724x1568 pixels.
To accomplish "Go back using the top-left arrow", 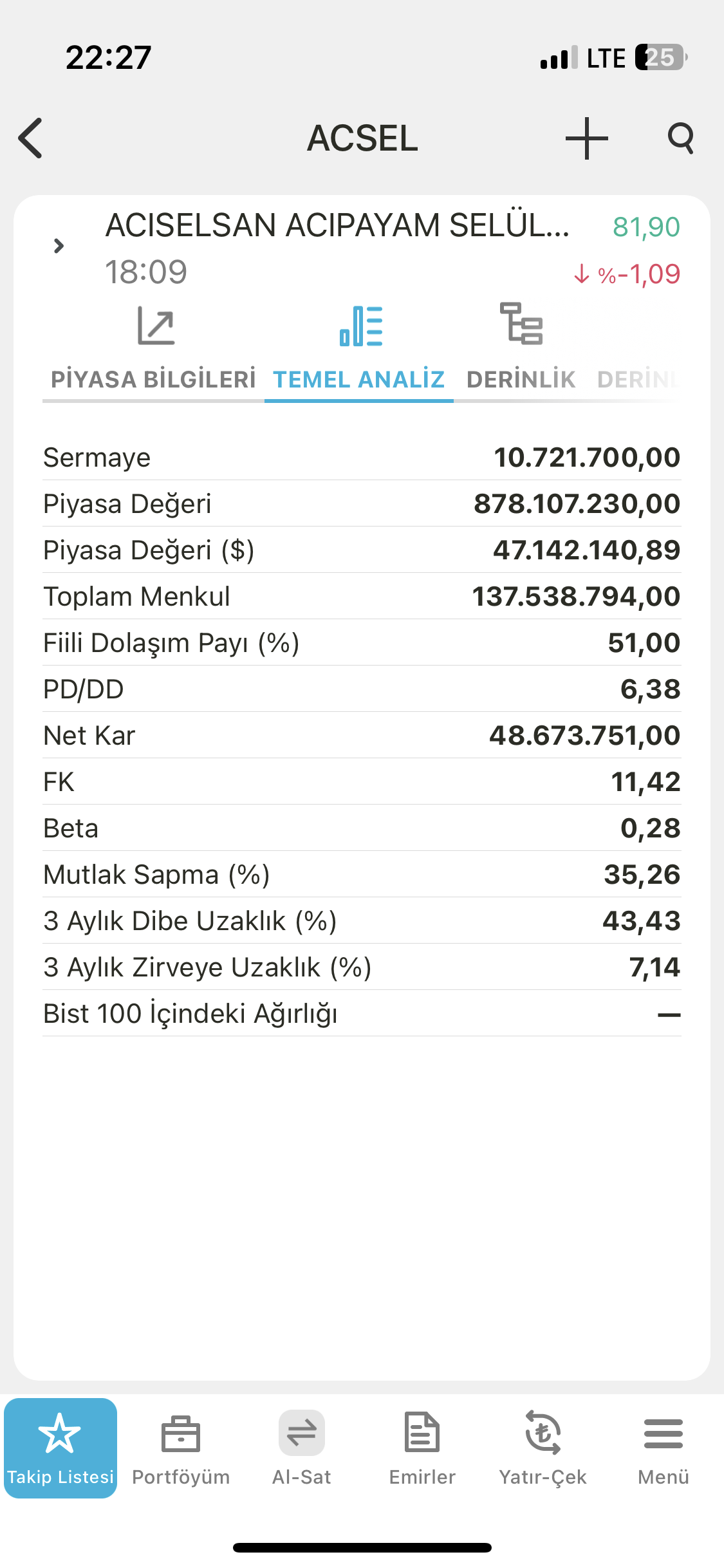I will click(30, 138).
